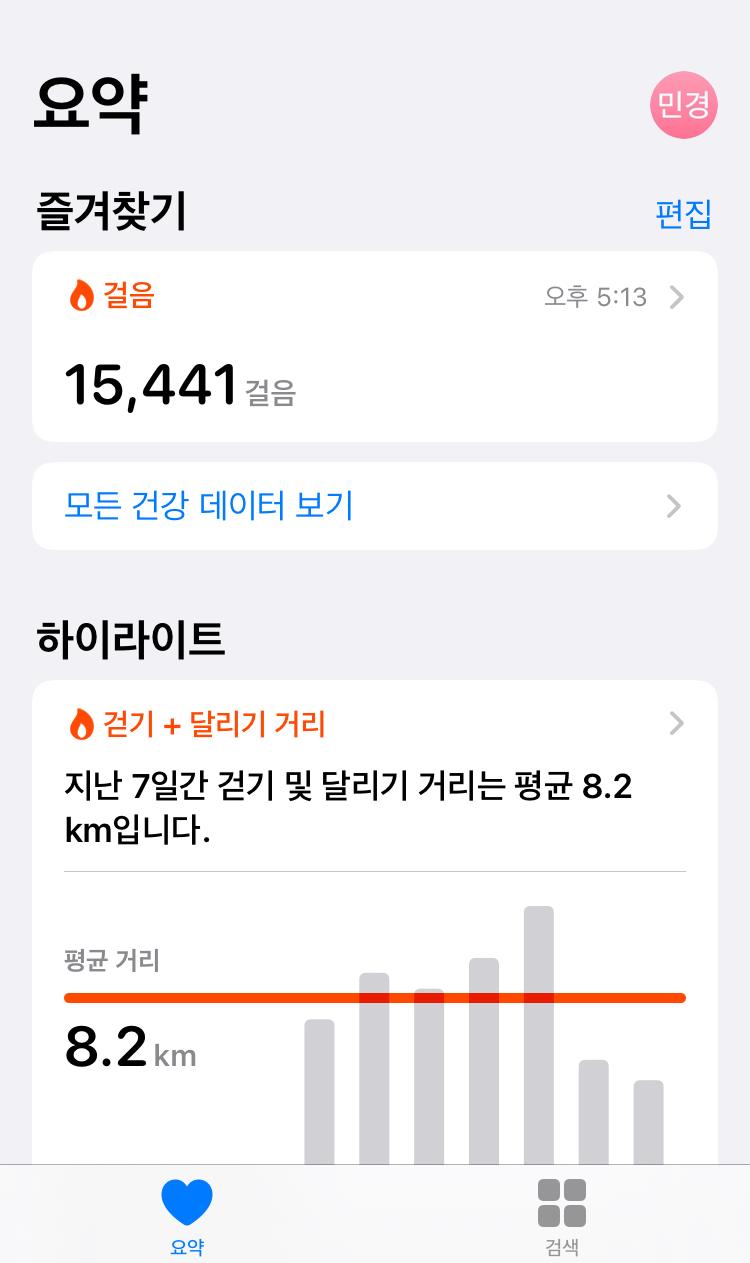Switch to the 요약 tab
This screenshot has width=750, height=1263.
[187, 1214]
